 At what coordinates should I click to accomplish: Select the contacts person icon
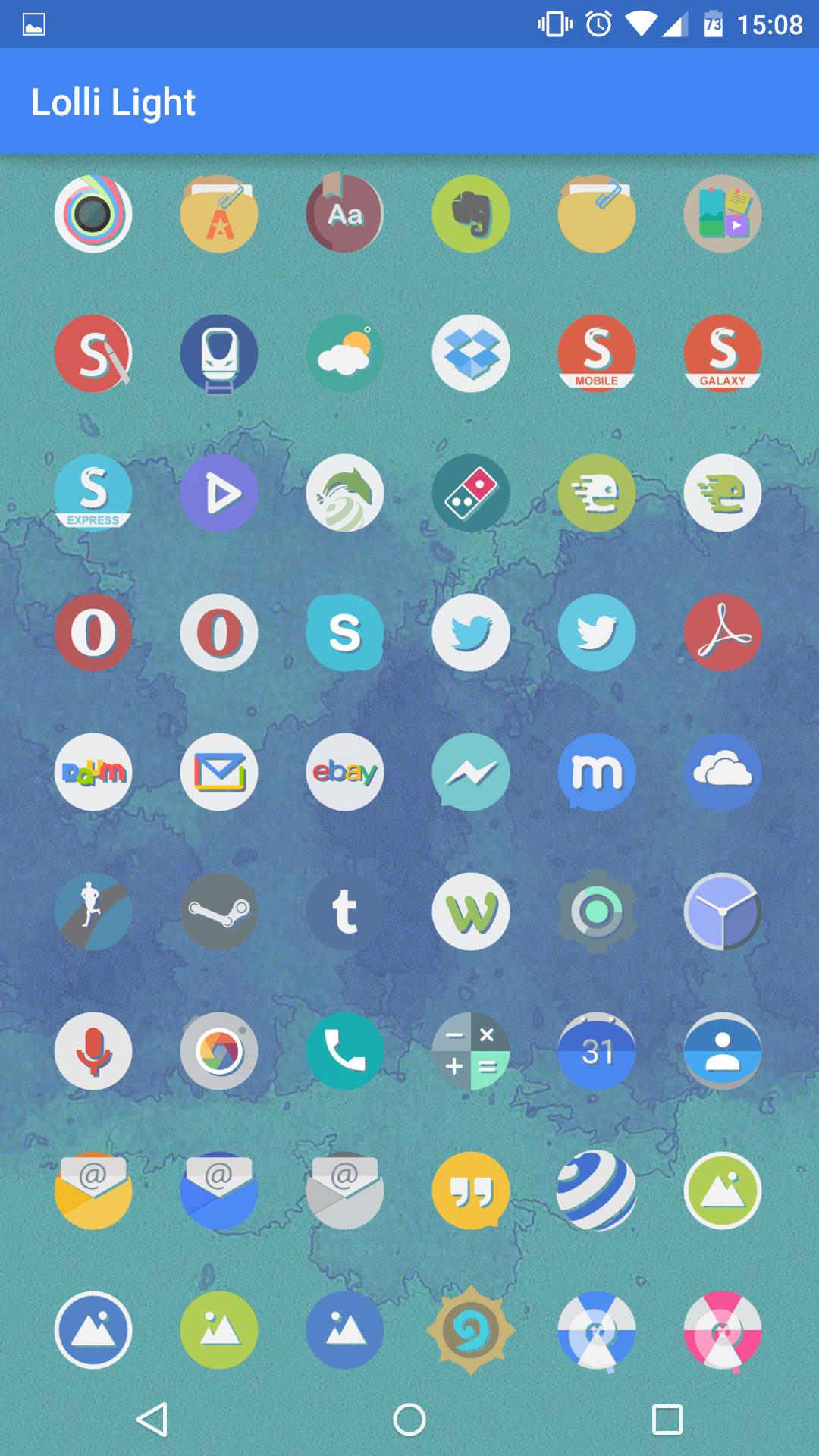click(x=723, y=1051)
